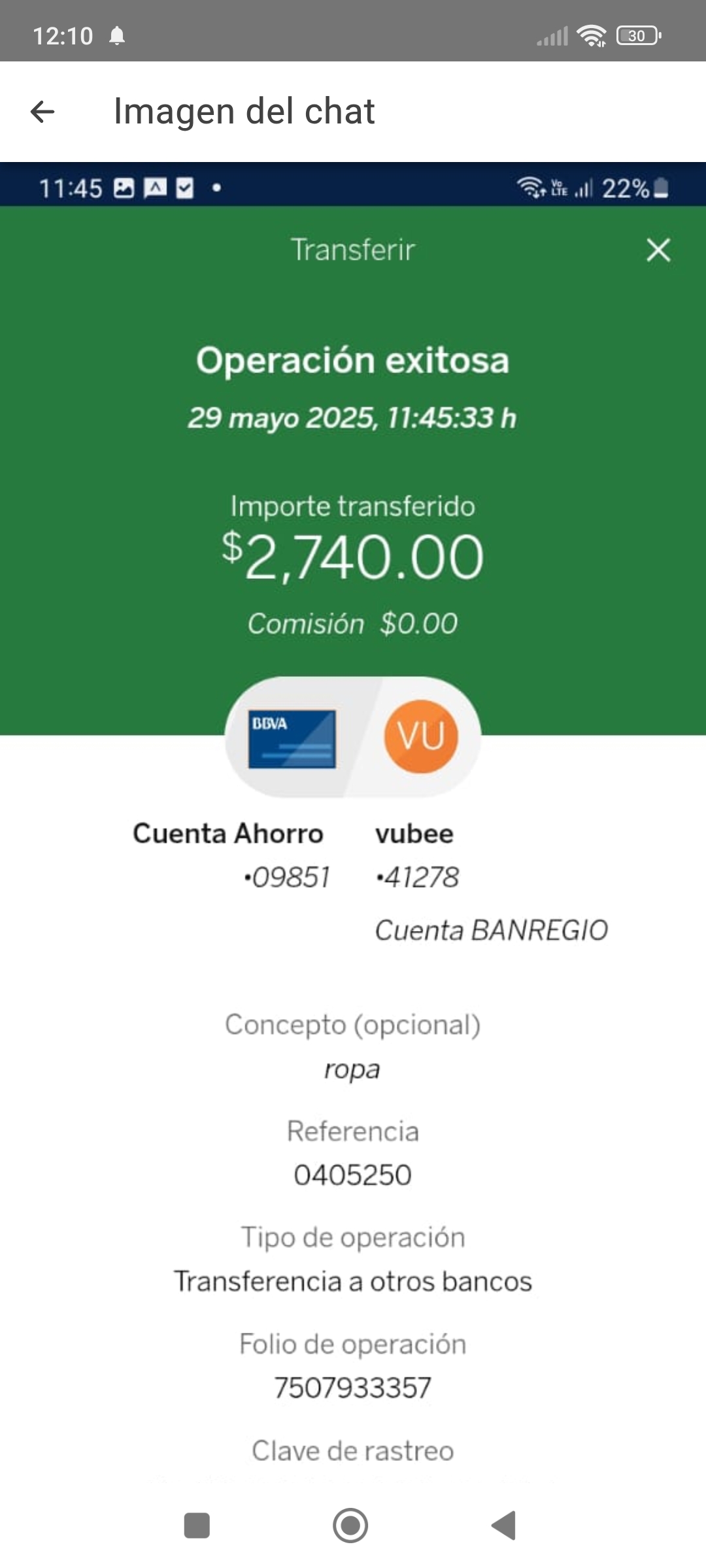This screenshot has width=706, height=1568.
Task: Go back from Imagen del chat
Action: [x=42, y=112]
